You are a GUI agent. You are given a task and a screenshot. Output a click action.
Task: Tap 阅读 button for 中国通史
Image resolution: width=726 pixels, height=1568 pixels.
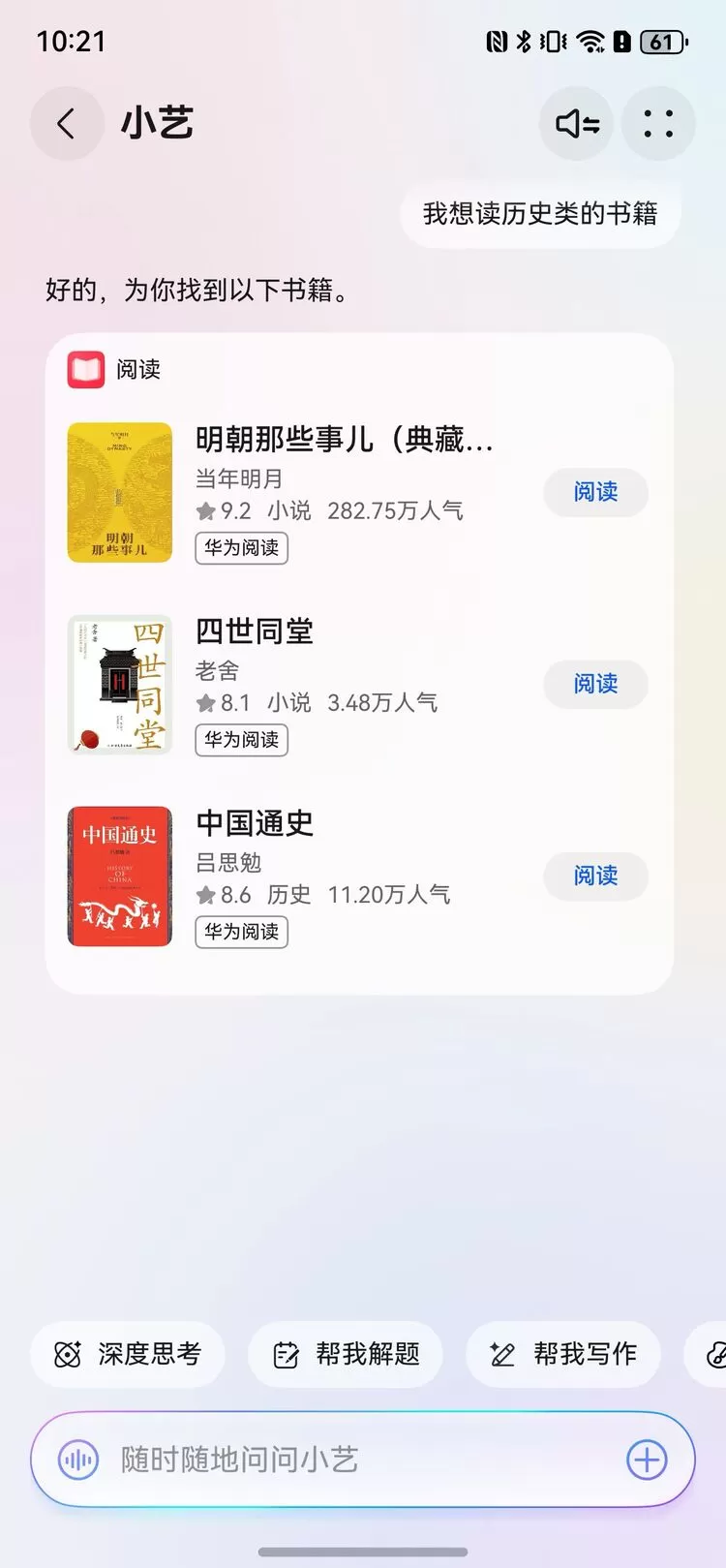595,876
